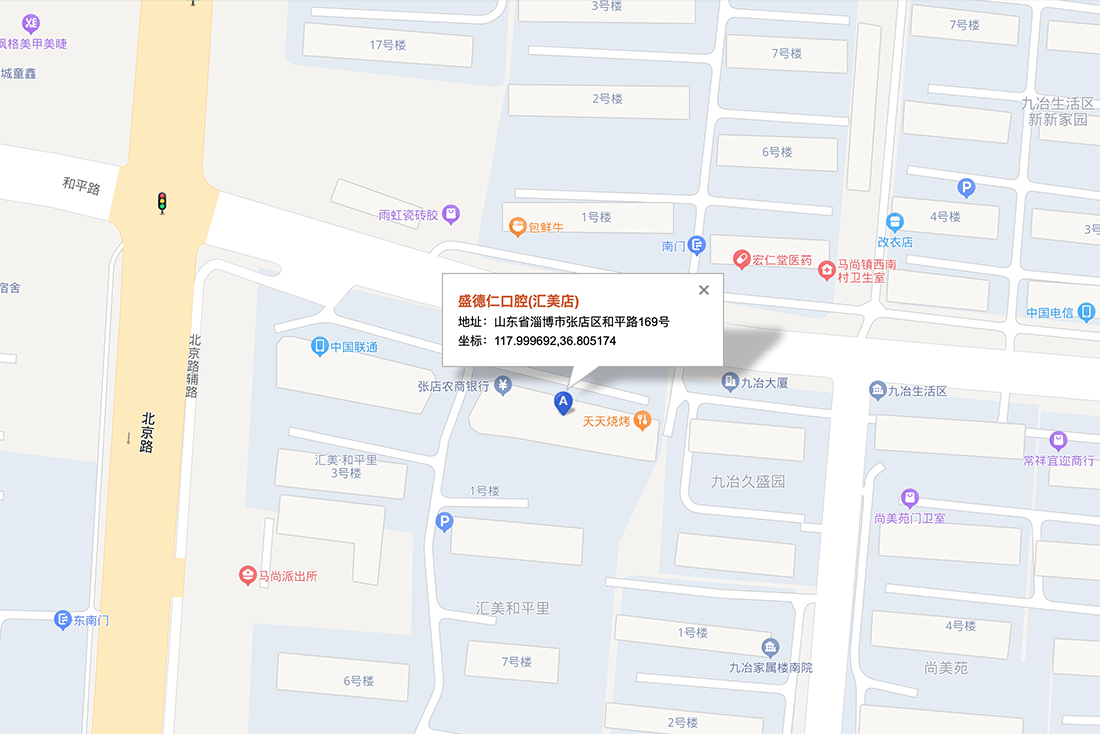Close the 盛德仁口腔 info window

coord(704,290)
